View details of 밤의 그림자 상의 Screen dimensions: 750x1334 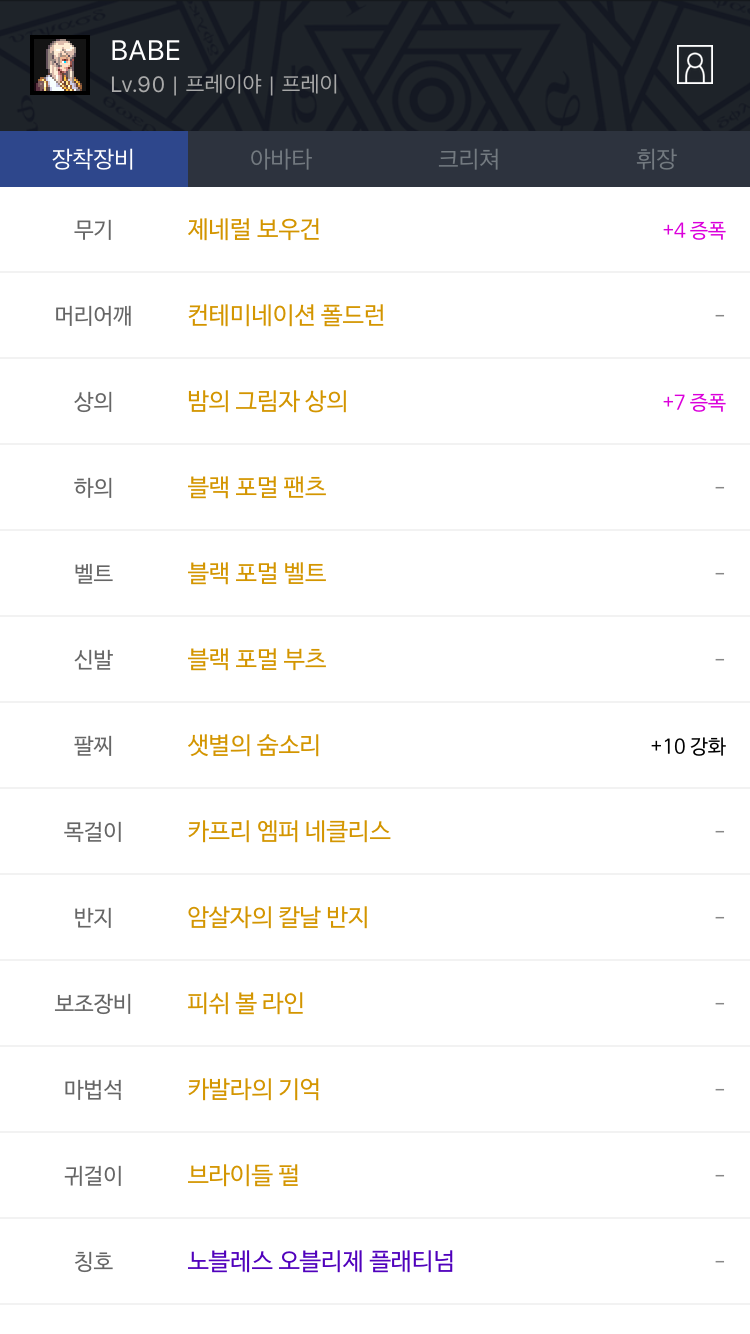[375, 402]
